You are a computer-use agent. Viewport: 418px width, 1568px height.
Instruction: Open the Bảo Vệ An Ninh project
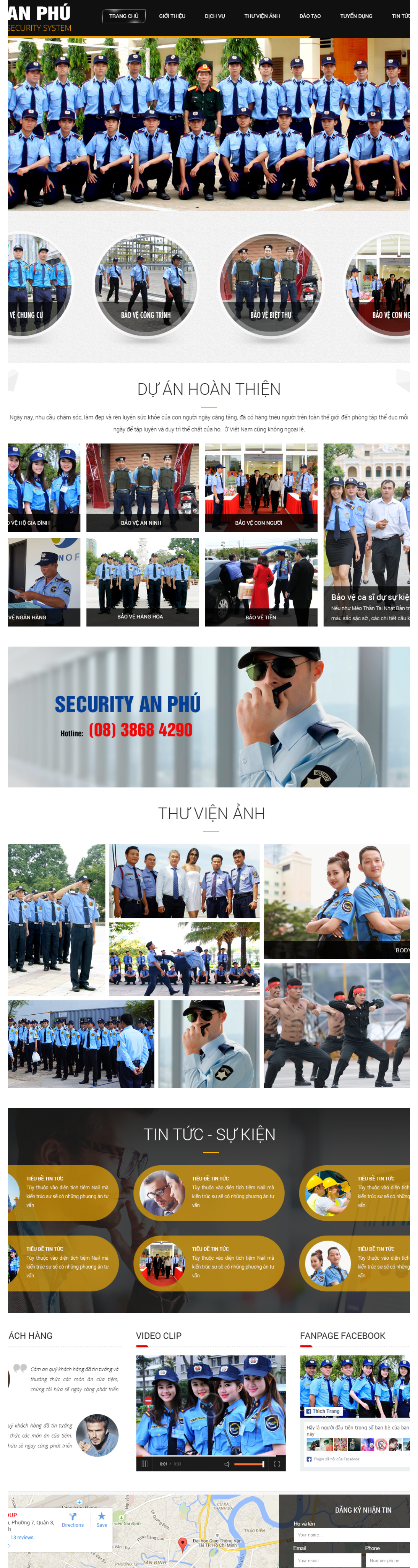click(142, 487)
